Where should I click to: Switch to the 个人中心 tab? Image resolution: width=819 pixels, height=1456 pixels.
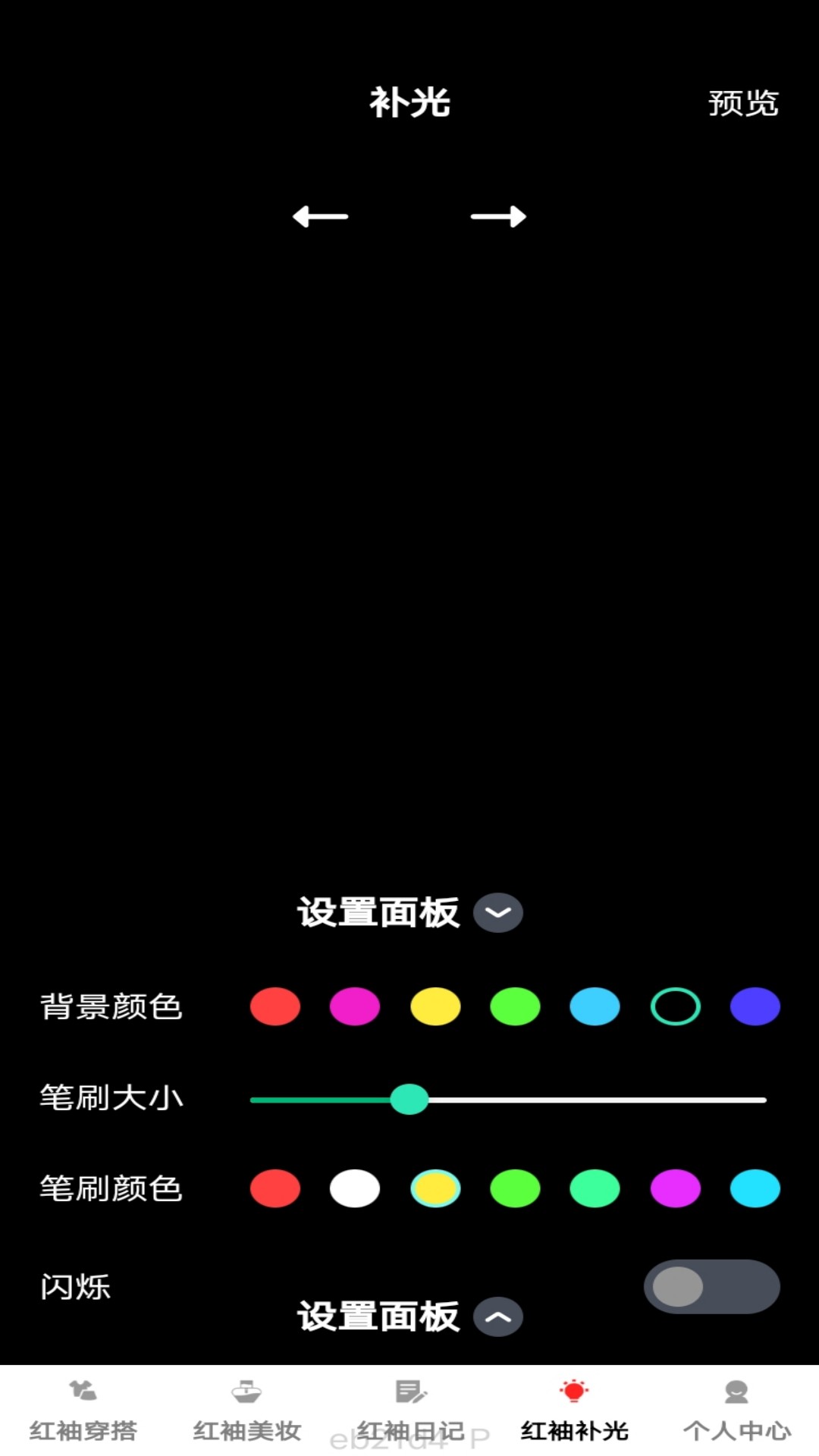click(x=736, y=1410)
